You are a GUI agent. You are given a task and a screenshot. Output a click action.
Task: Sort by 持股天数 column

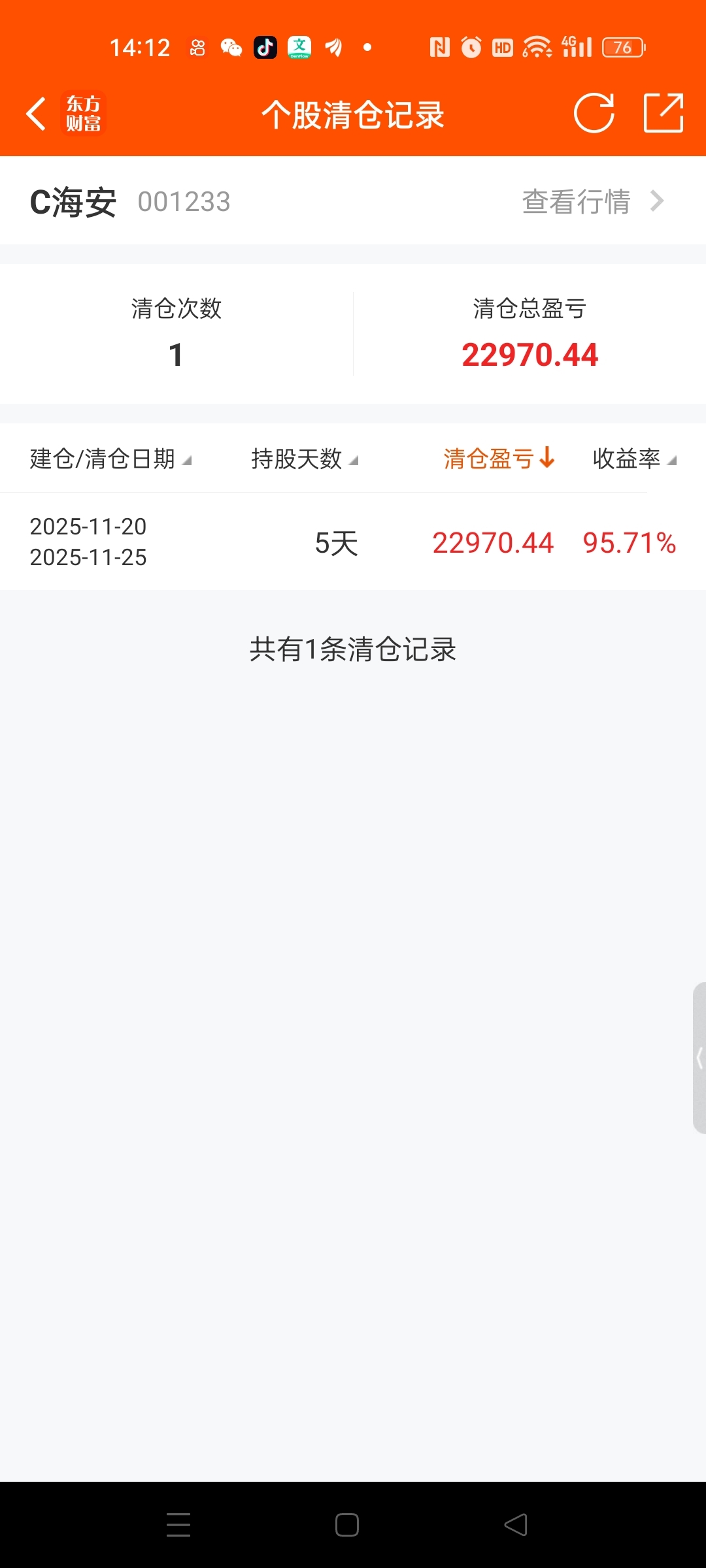tap(305, 459)
